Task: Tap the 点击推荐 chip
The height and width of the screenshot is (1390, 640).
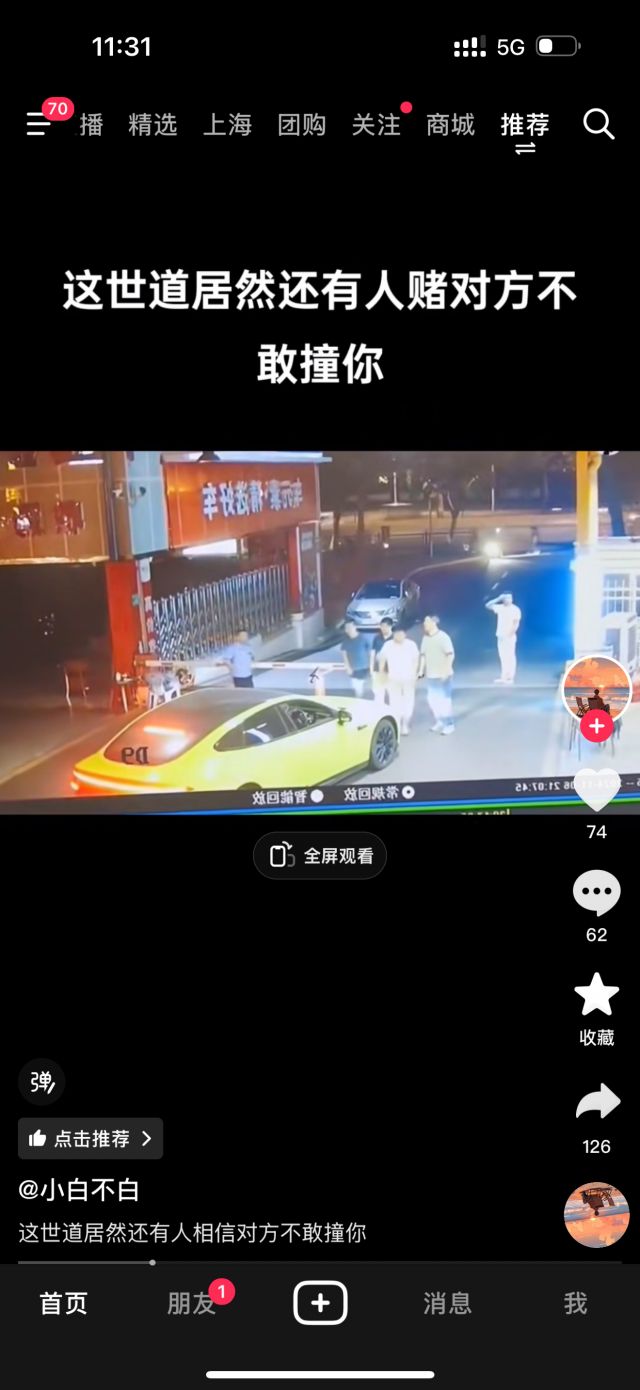Action: (90, 1138)
